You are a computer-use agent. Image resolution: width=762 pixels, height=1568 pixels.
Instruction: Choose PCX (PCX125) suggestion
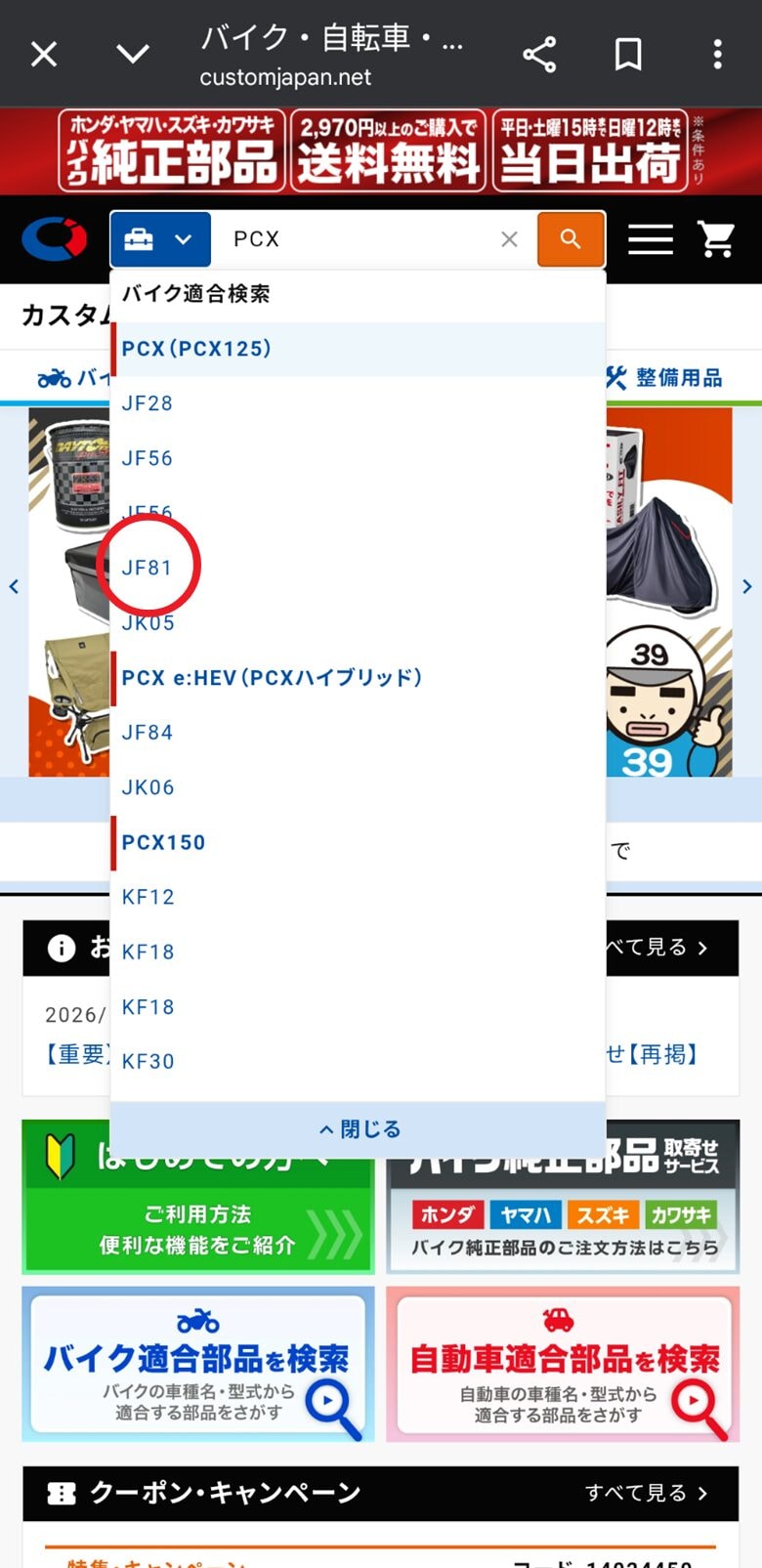[196, 349]
